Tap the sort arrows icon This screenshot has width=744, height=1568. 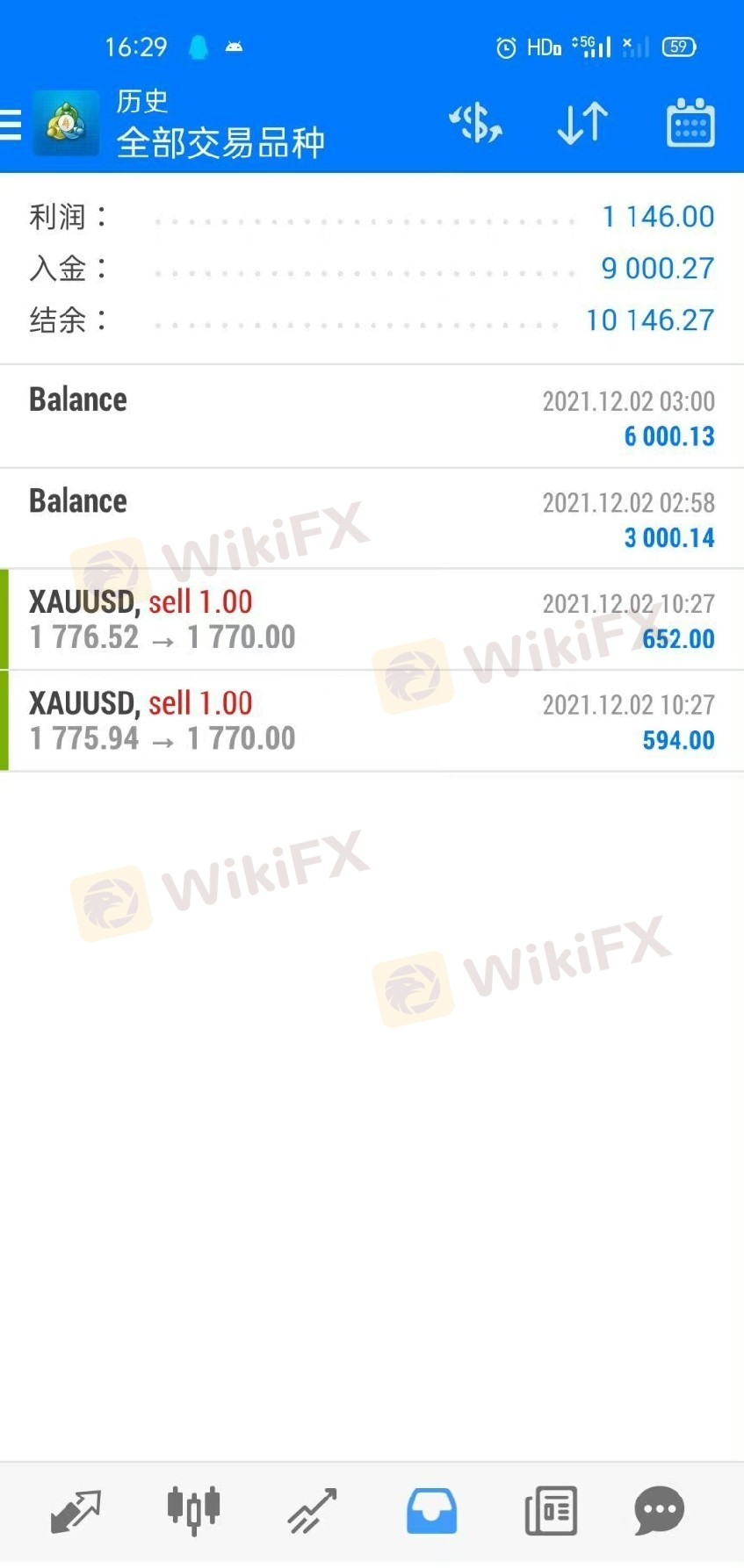coord(582,123)
